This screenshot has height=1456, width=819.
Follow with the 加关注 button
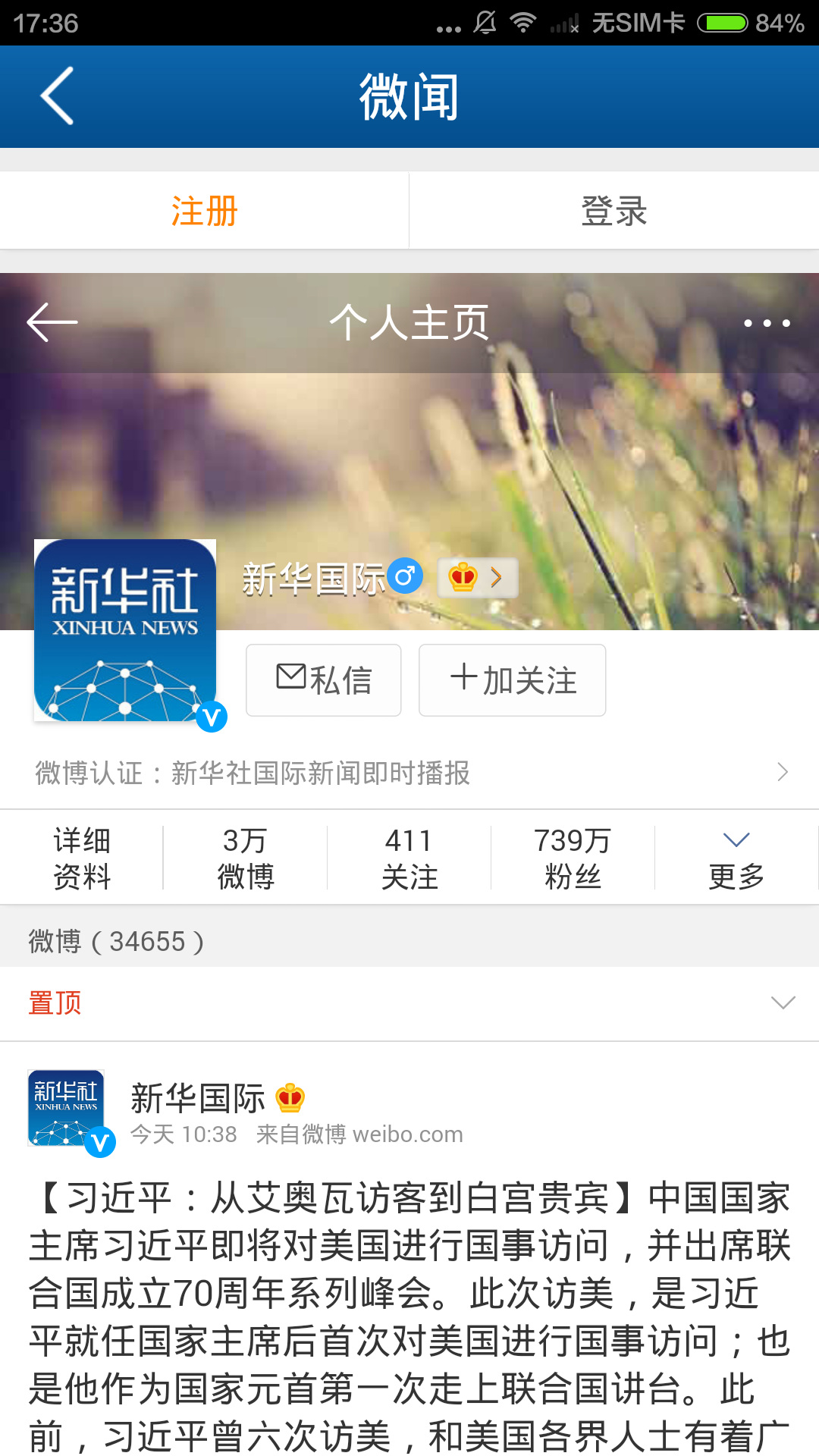513,680
